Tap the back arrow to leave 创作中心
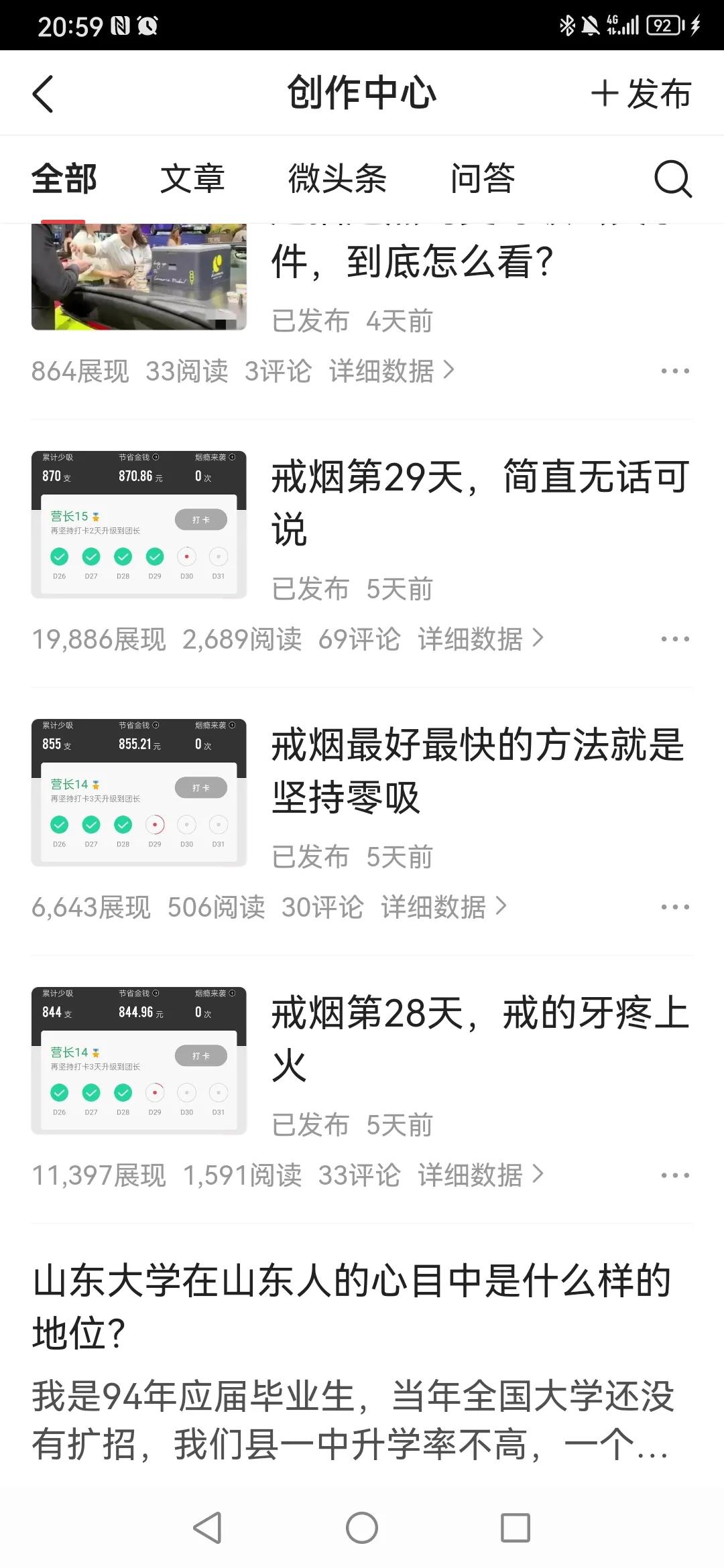Image resolution: width=724 pixels, height=1568 pixels. pyautogui.click(x=44, y=93)
